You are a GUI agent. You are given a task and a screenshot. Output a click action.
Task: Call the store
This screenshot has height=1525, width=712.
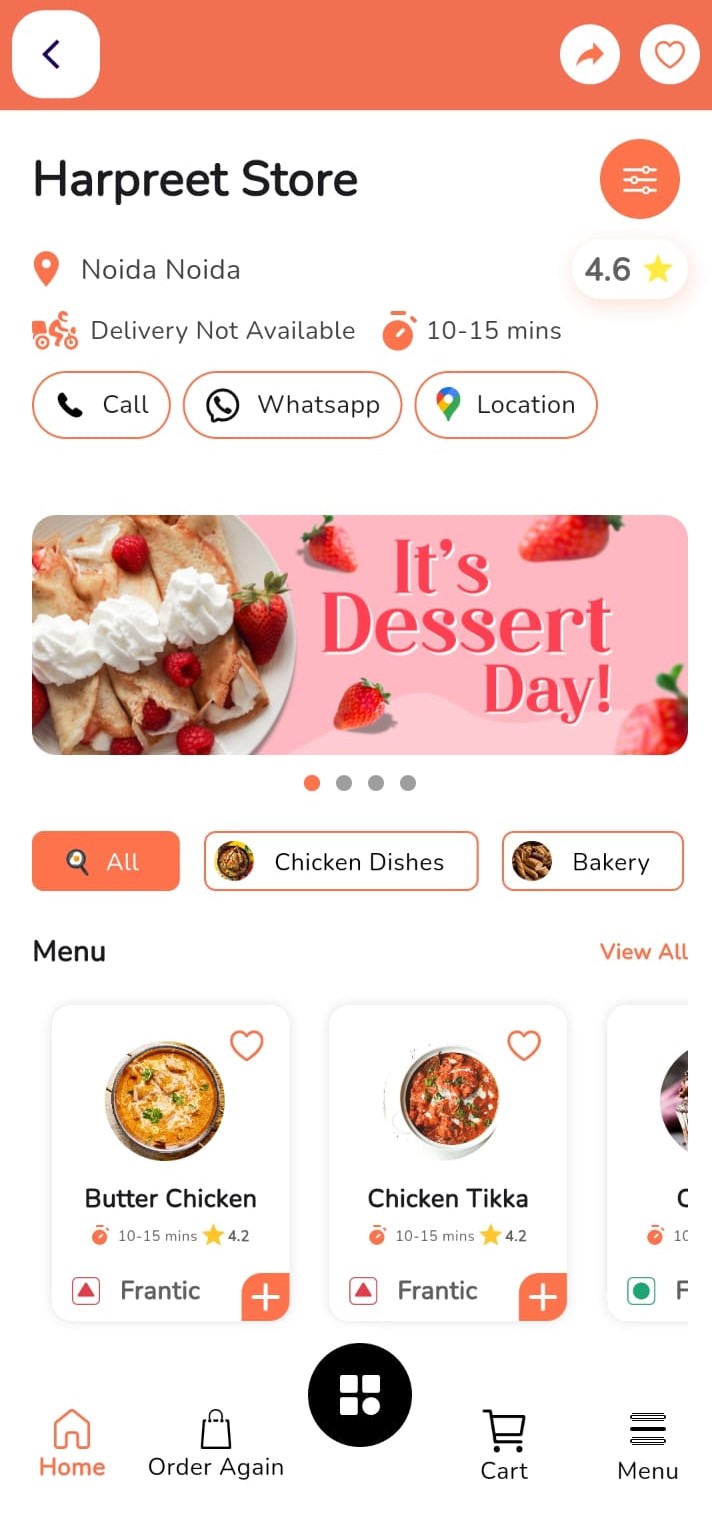point(101,405)
